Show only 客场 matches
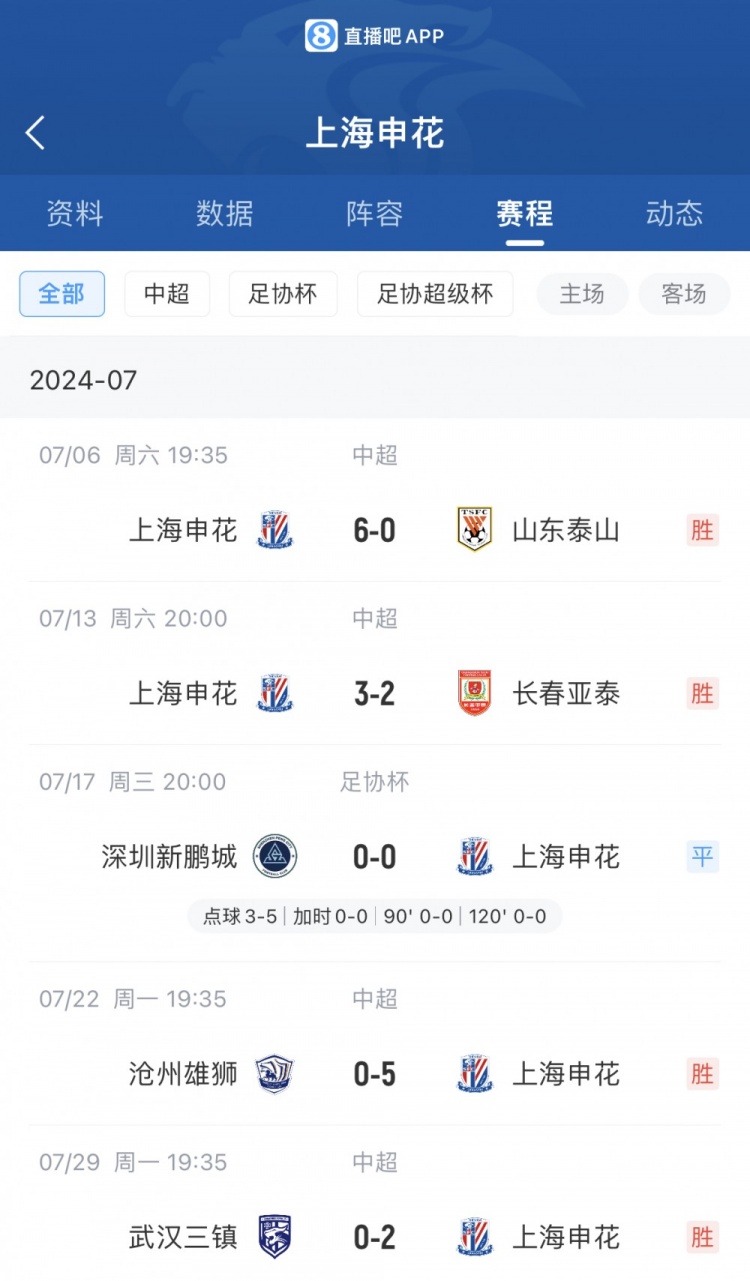 tap(684, 294)
